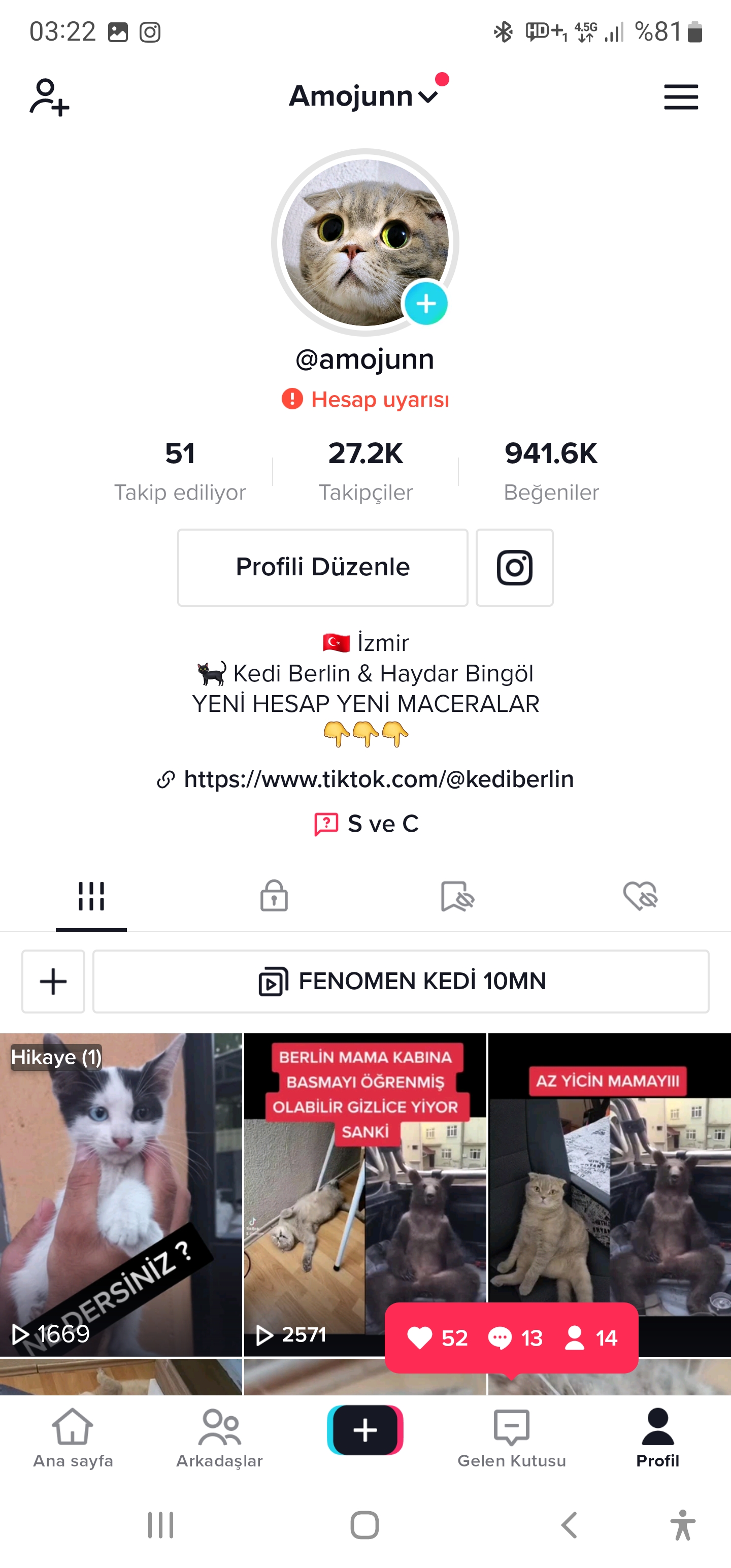Switch to the Arkadaşlar tab
Viewport: 731px width, 1568px height.
219,1438
